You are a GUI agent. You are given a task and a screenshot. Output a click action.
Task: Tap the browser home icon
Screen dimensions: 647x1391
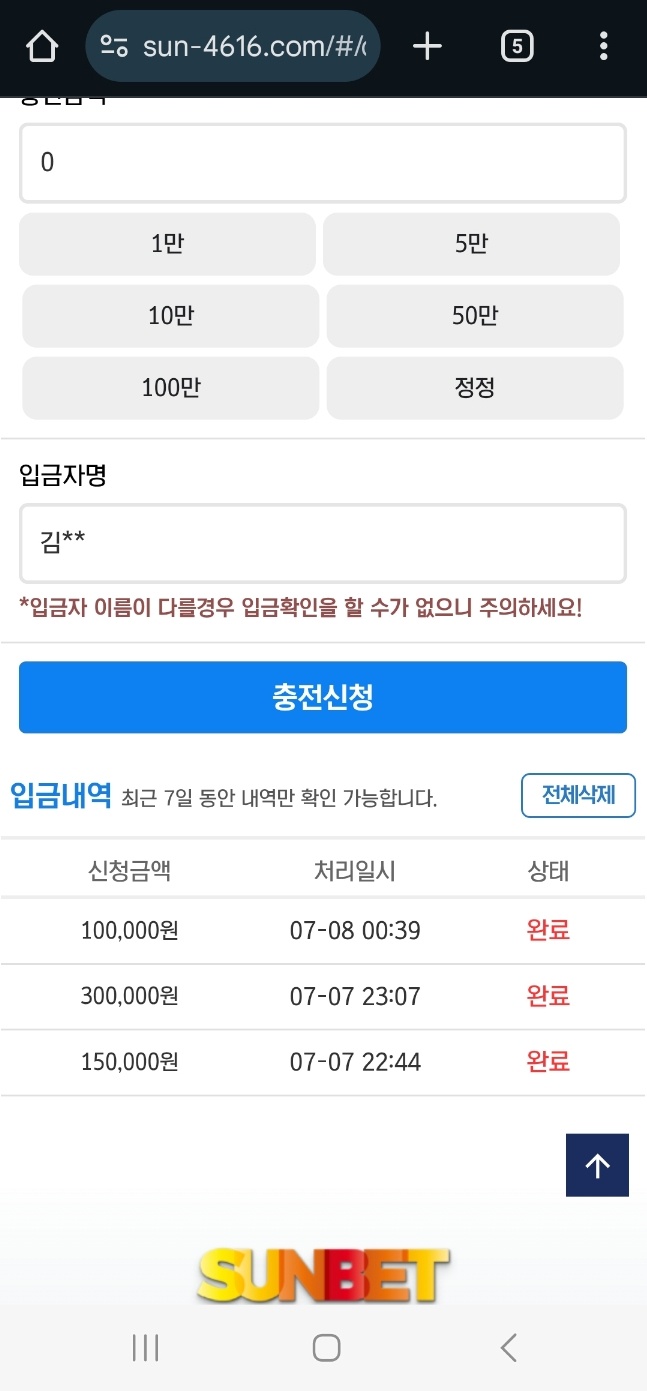(42, 46)
